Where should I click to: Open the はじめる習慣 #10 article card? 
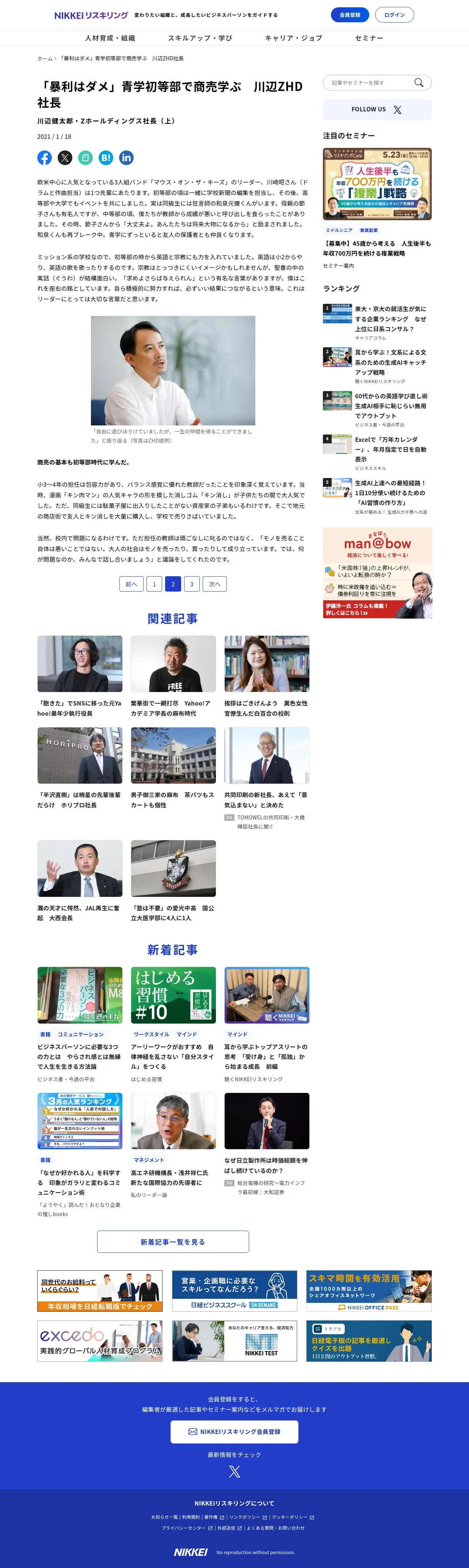click(x=173, y=995)
